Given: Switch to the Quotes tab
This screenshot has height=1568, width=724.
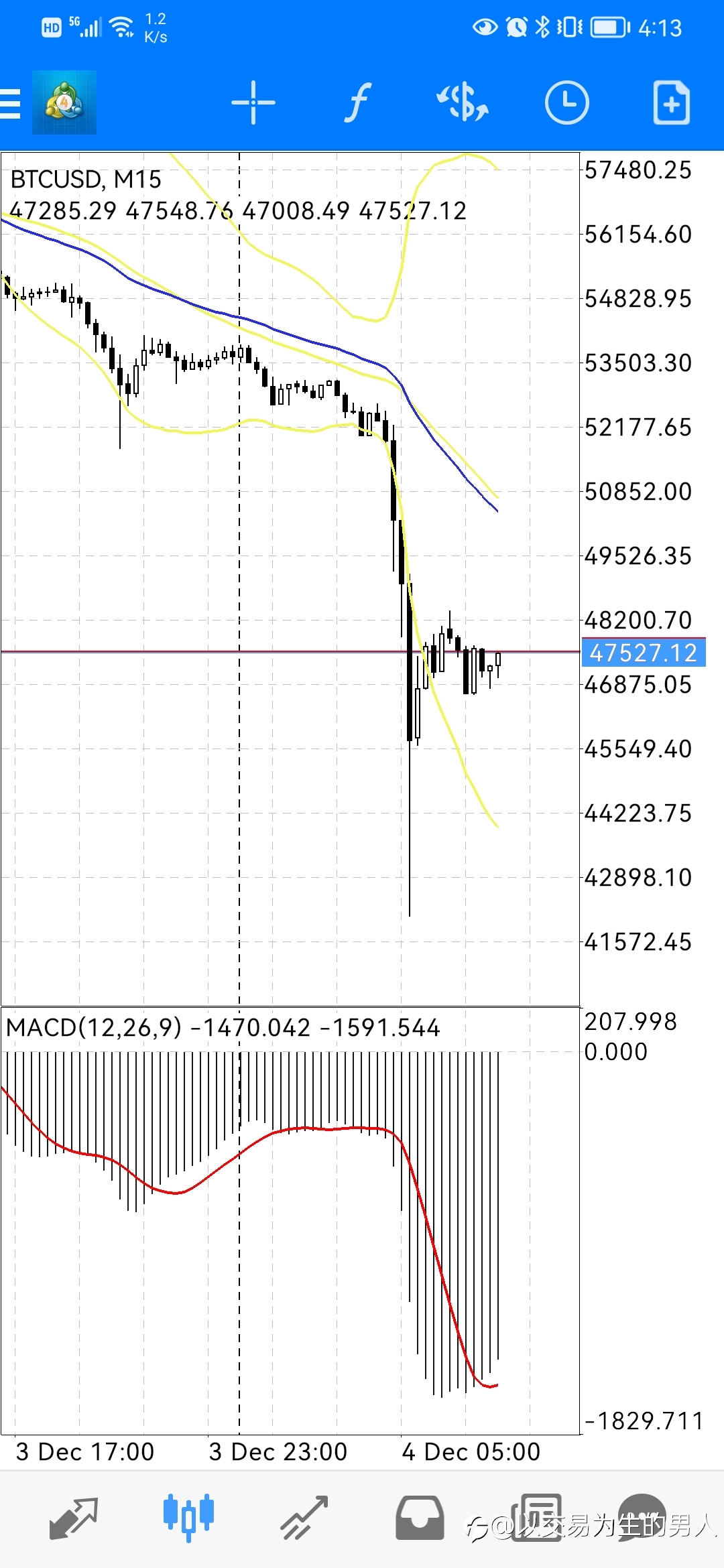Looking at the screenshot, I should [x=74, y=1518].
